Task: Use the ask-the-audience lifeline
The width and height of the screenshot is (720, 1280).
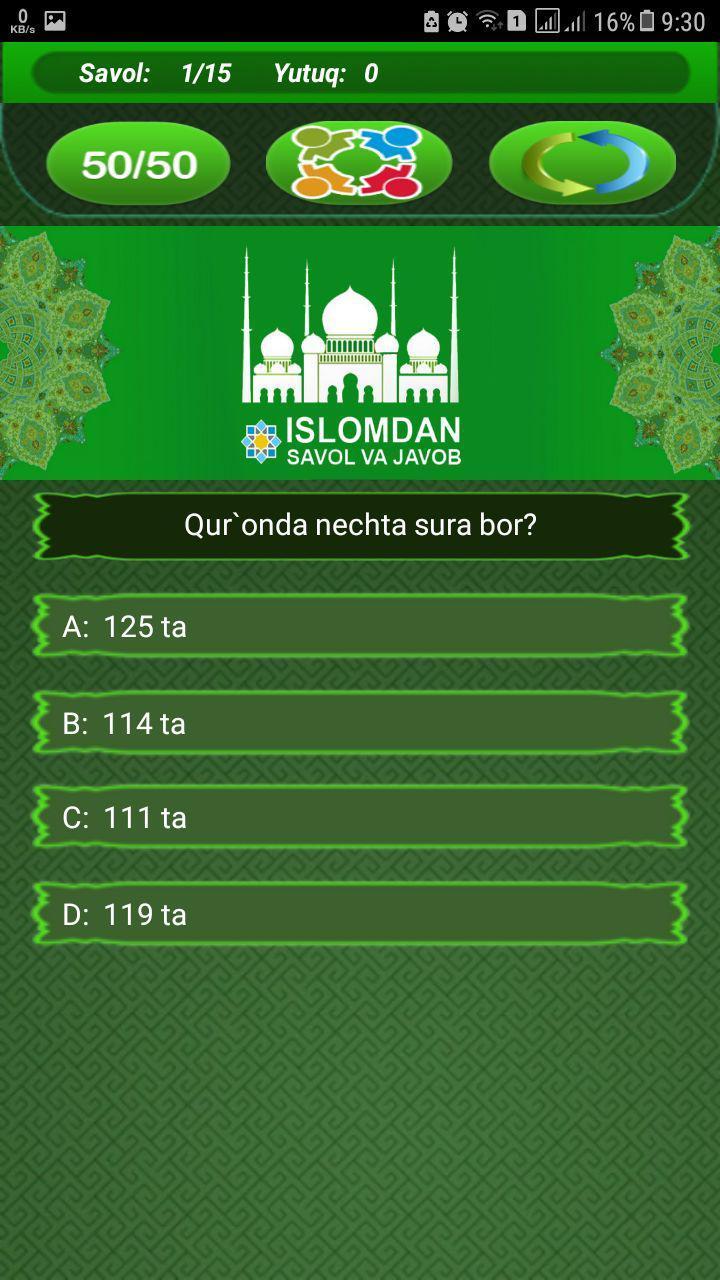Action: point(358,162)
